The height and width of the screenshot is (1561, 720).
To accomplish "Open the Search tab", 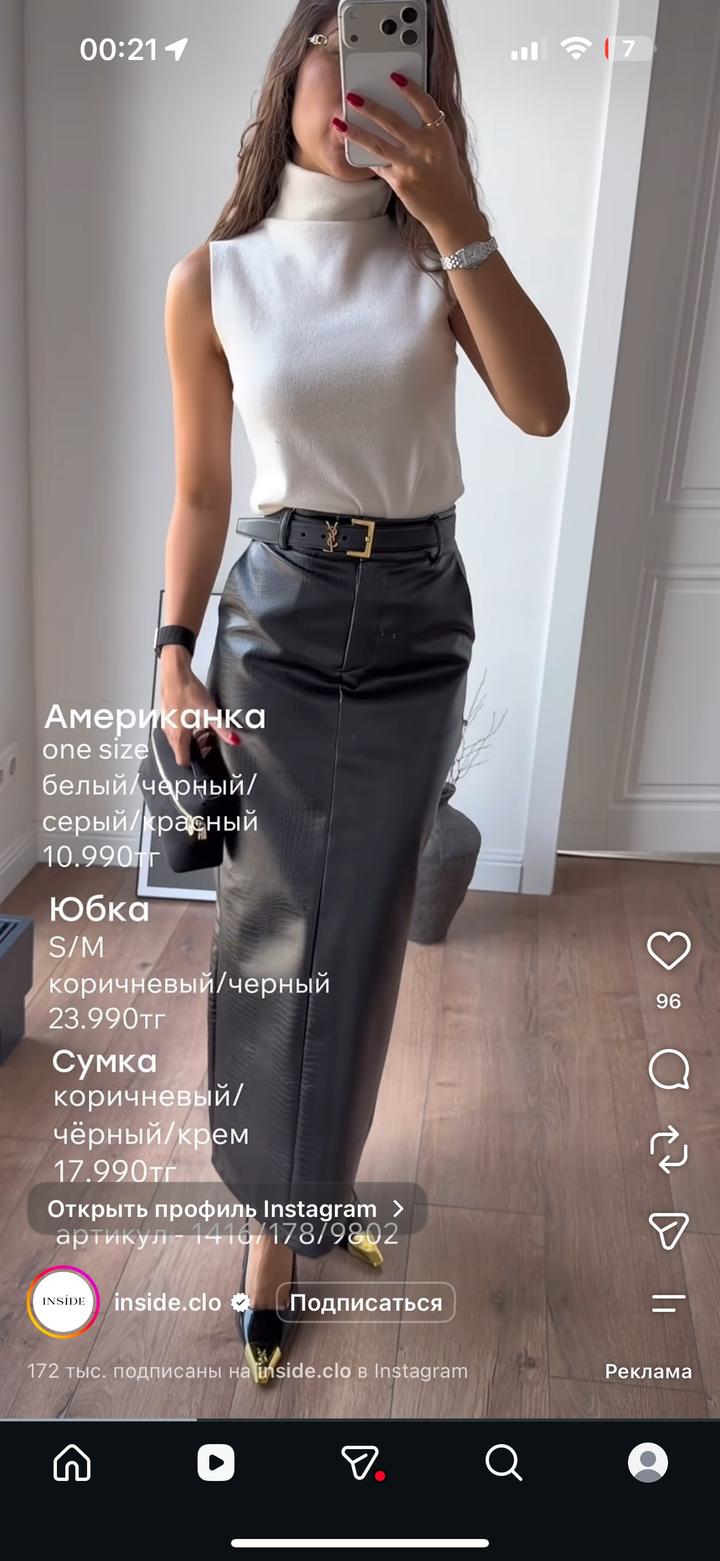I will pos(504,1463).
